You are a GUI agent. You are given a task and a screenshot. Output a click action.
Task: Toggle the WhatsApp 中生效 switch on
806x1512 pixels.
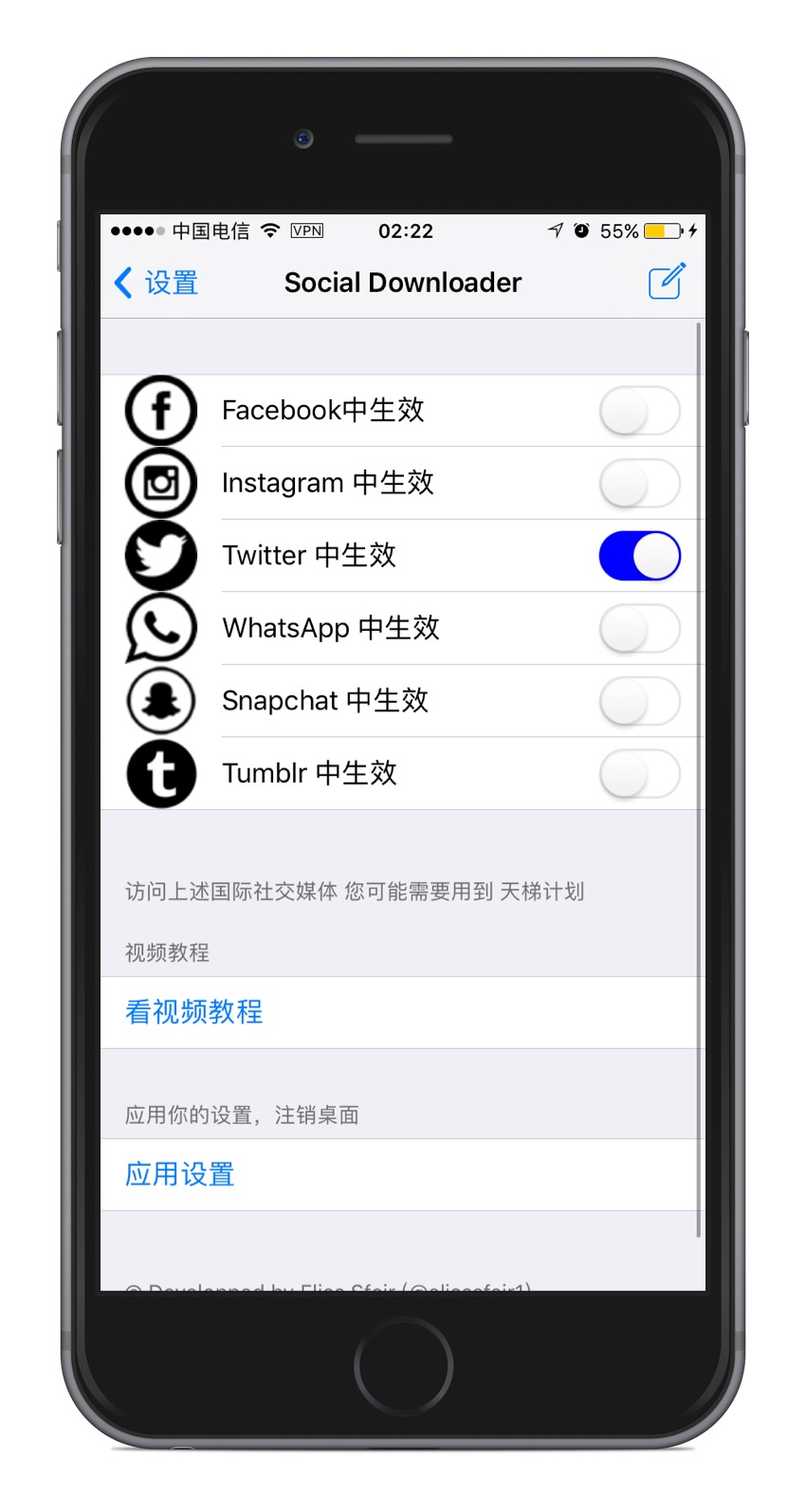pos(639,628)
